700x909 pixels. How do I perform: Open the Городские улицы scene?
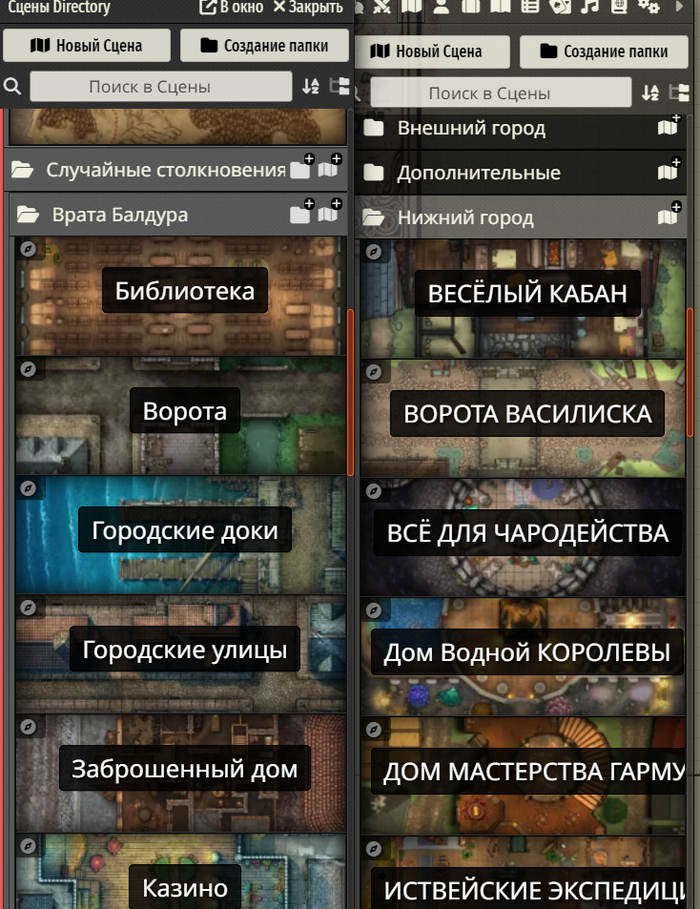pos(184,651)
